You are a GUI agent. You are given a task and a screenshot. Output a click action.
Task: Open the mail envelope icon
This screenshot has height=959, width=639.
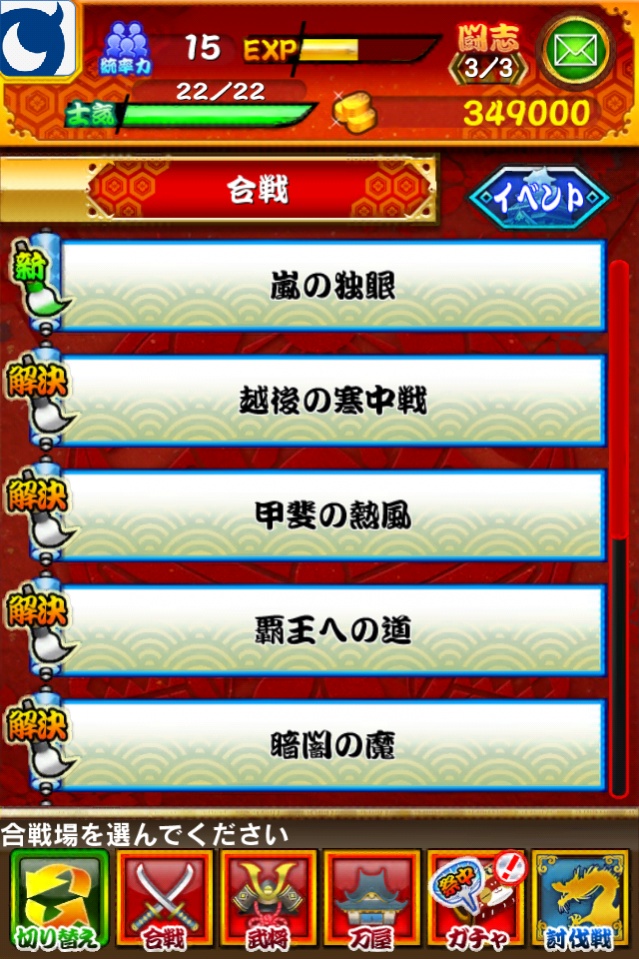[586, 48]
